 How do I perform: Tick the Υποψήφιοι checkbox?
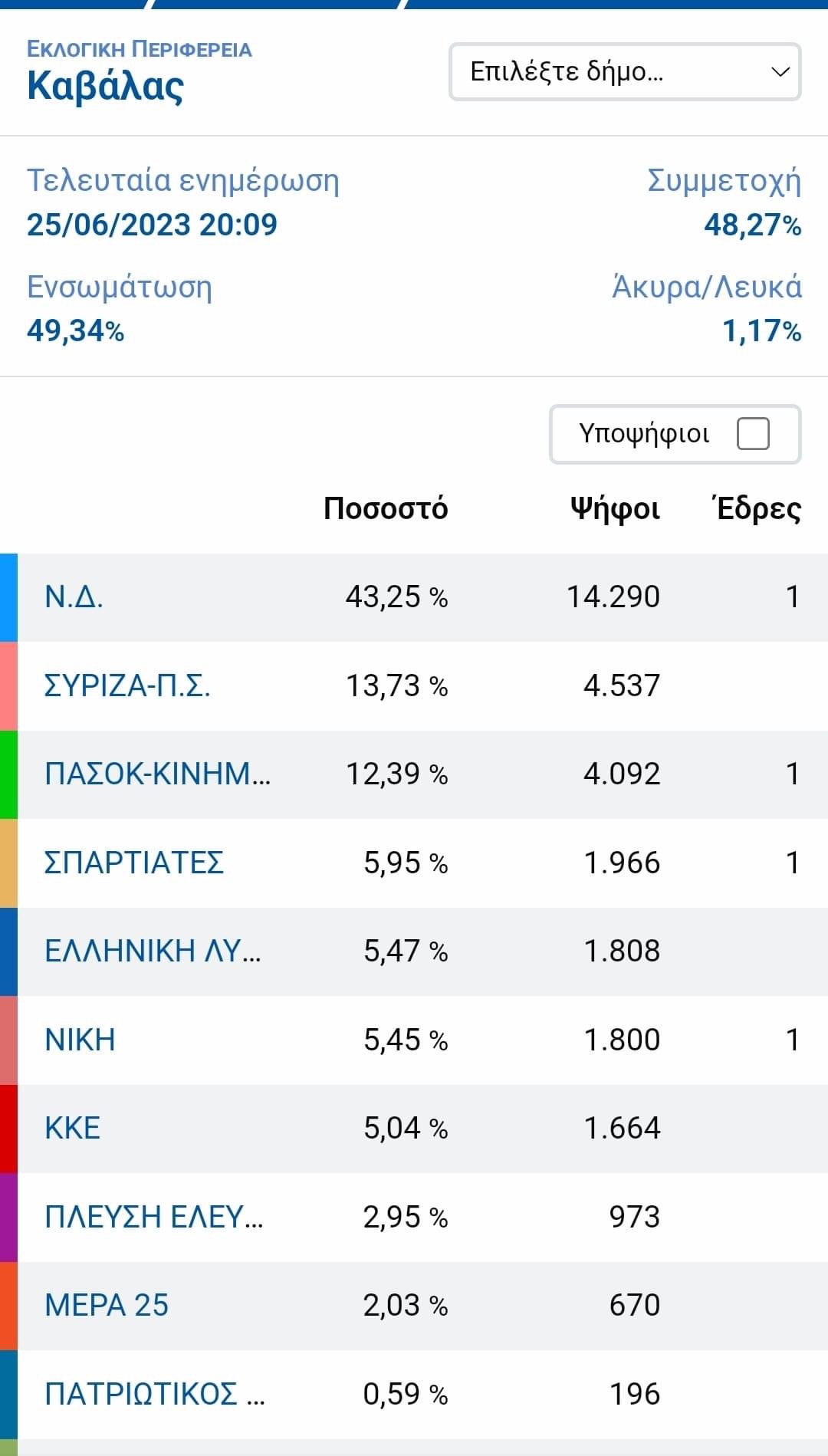point(753,434)
